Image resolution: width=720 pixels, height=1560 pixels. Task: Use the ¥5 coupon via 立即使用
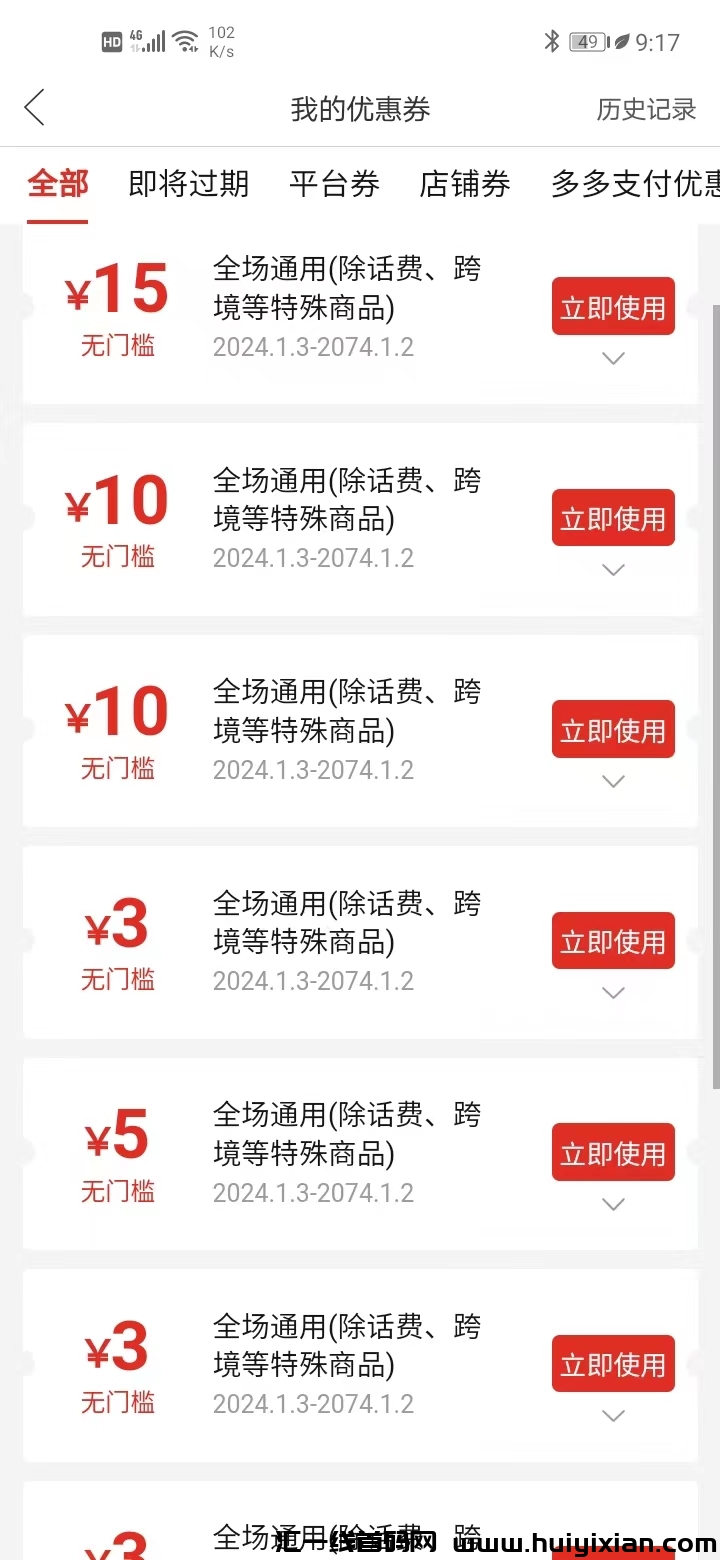point(613,1153)
